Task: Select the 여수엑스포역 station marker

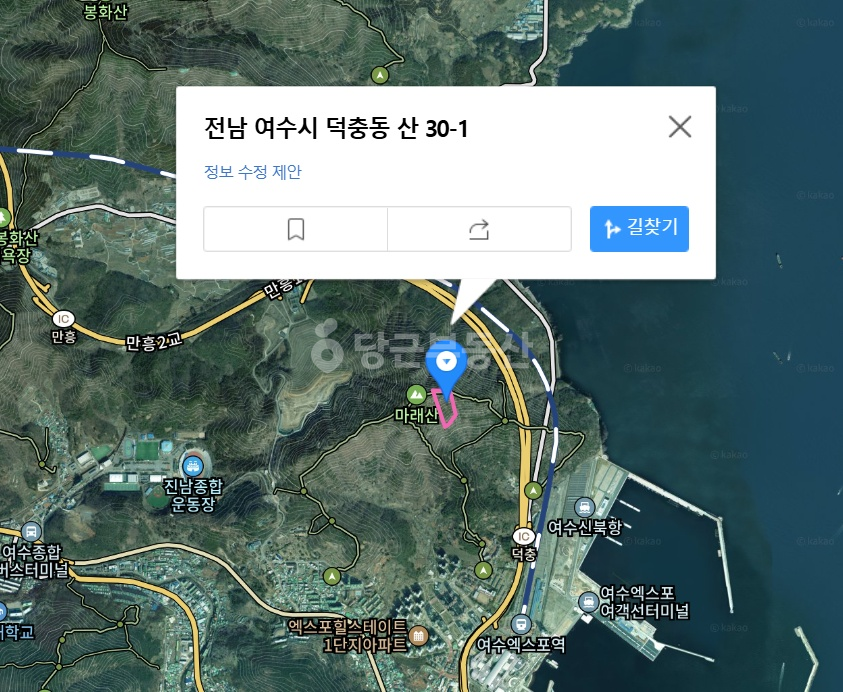Action: [521, 625]
